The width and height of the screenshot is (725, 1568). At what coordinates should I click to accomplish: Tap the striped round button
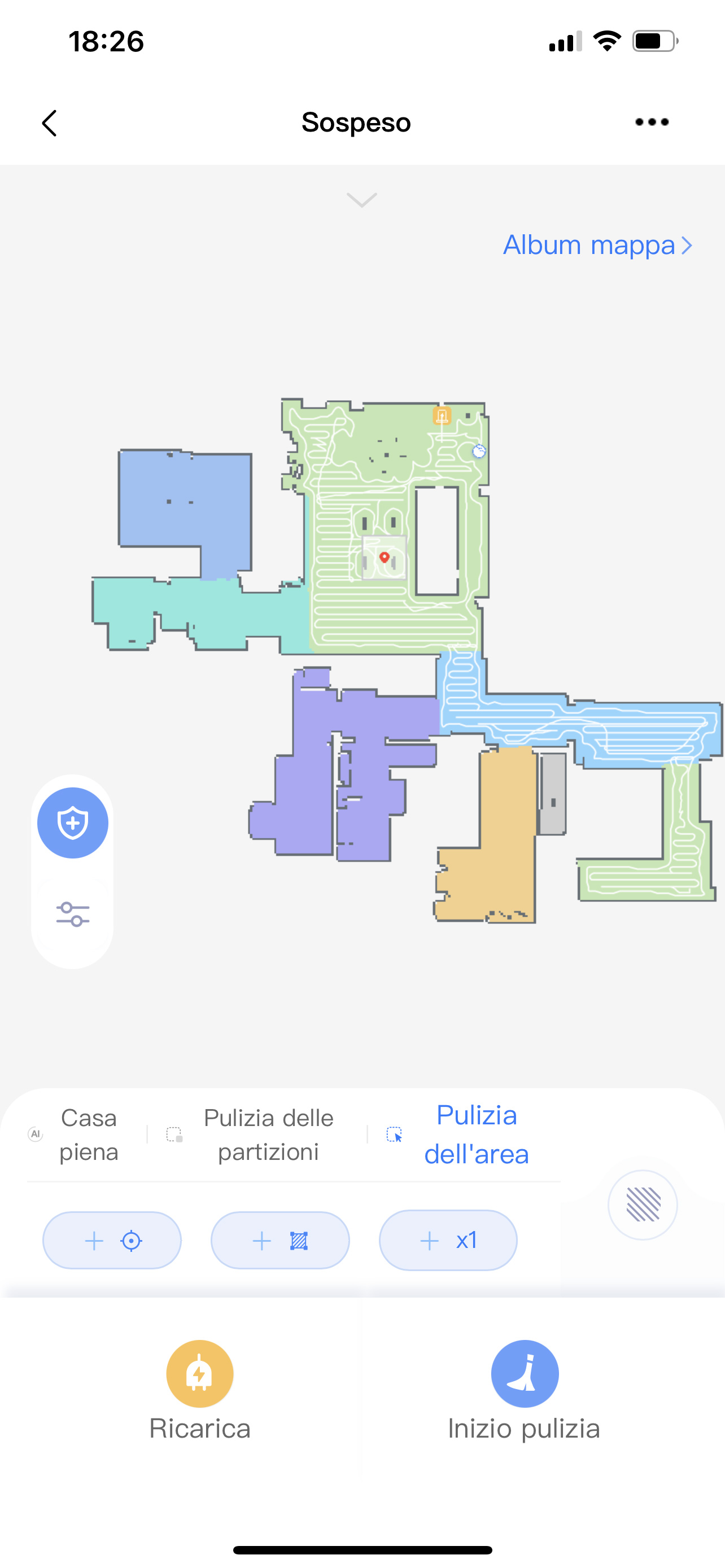[x=643, y=1204]
